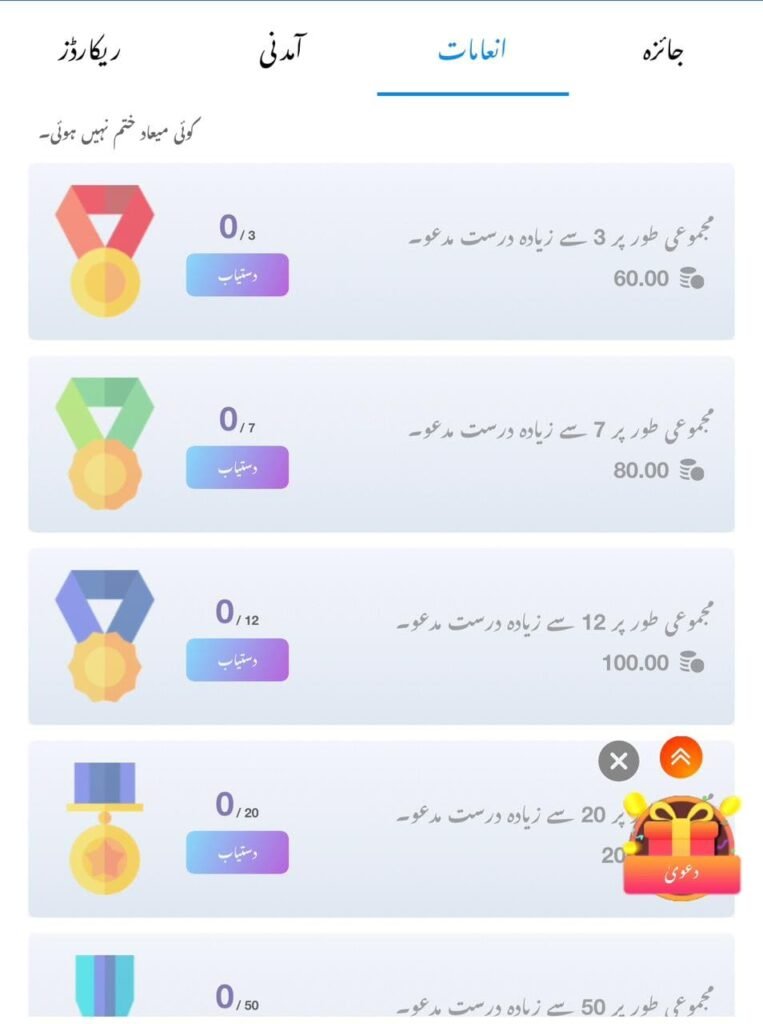This screenshot has height=1024, width=763.
Task: Tap دستیاب on the 12 invites reward
Action: coord(237,660)
